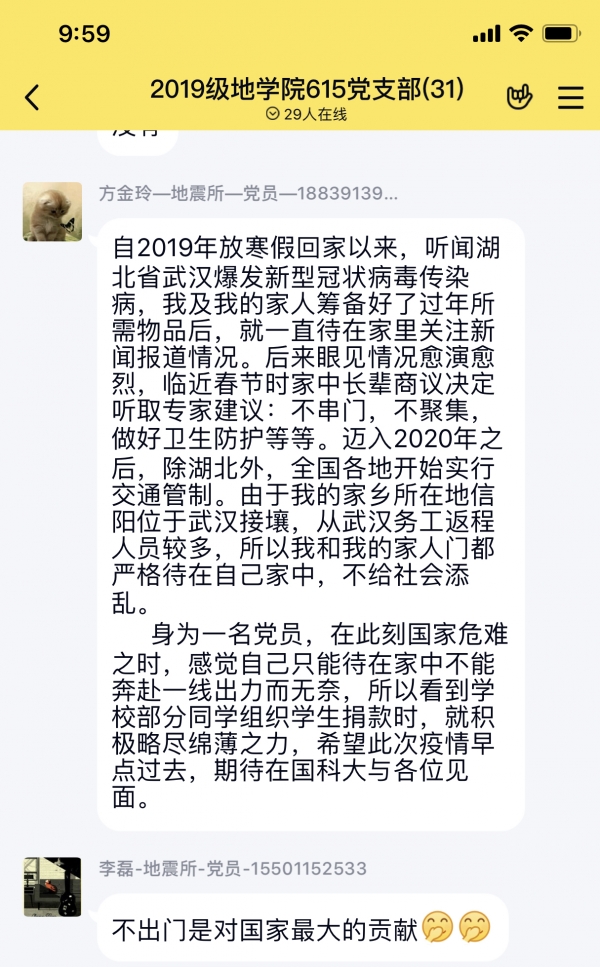Open 李磊's avatar profile
The image size is (600, 967).
pos(52,886)
